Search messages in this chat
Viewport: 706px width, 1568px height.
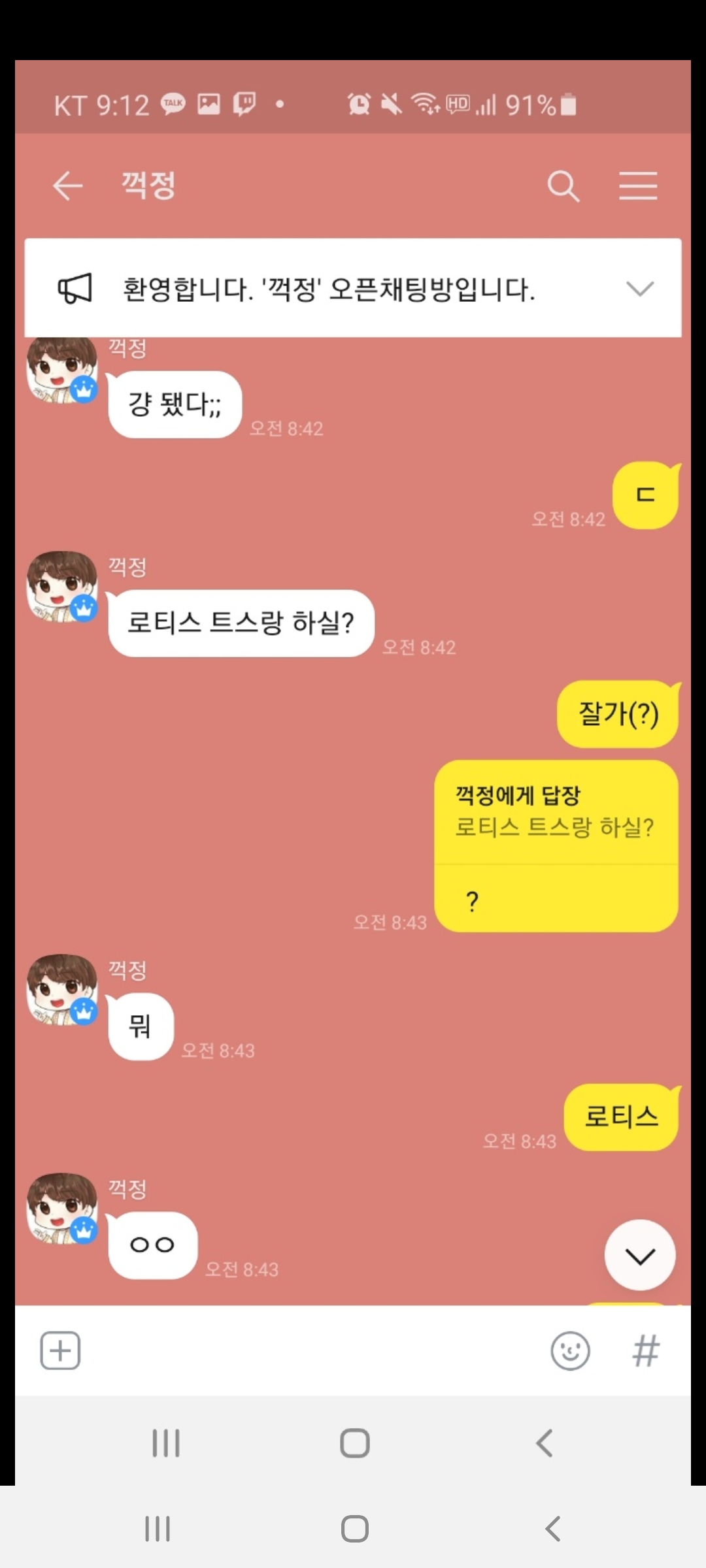[563, 186]
